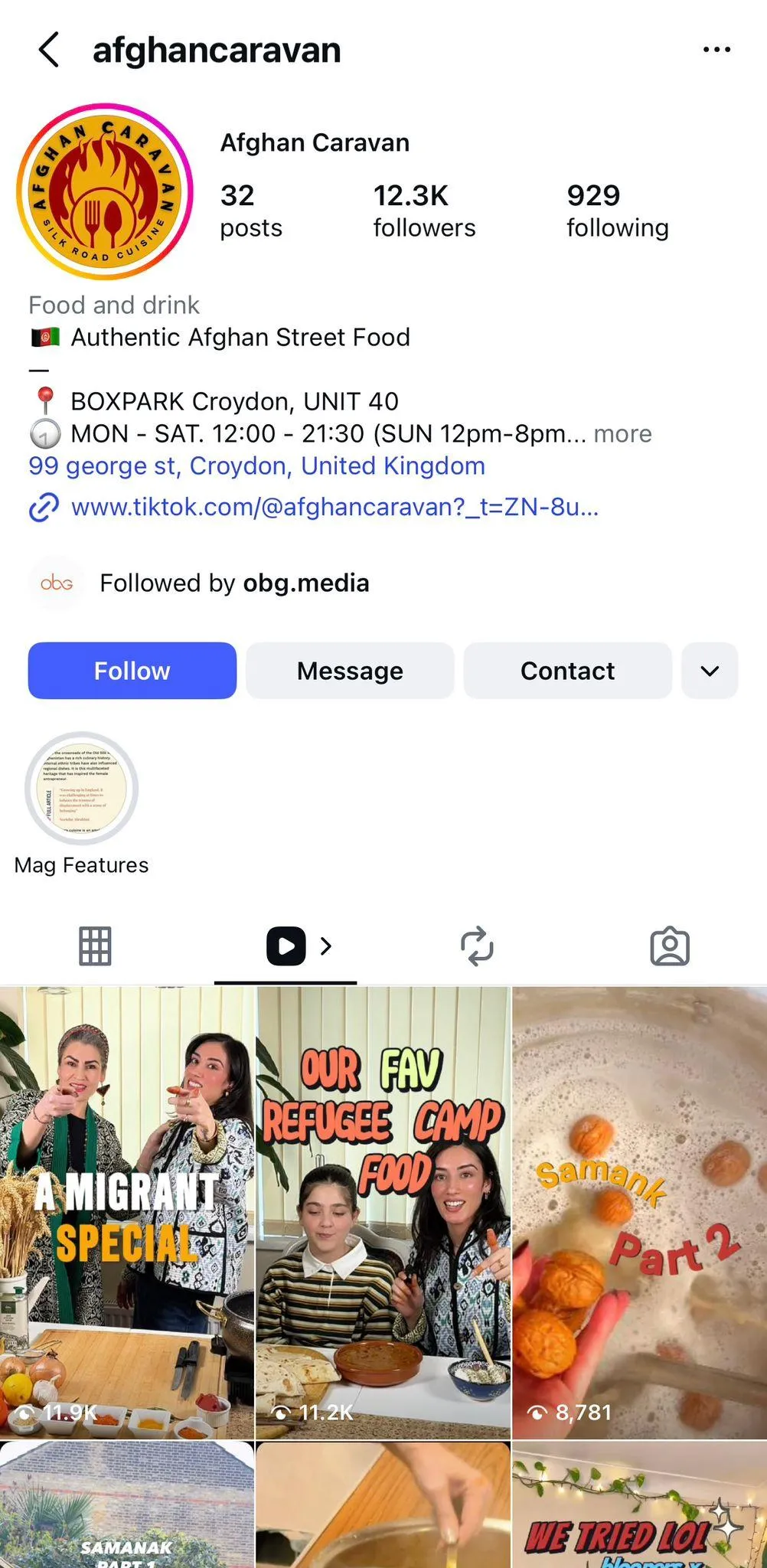Viewport: 767px width, 1568px height.
Task: Message Afghan Caravan
Action: pos(350,671)
